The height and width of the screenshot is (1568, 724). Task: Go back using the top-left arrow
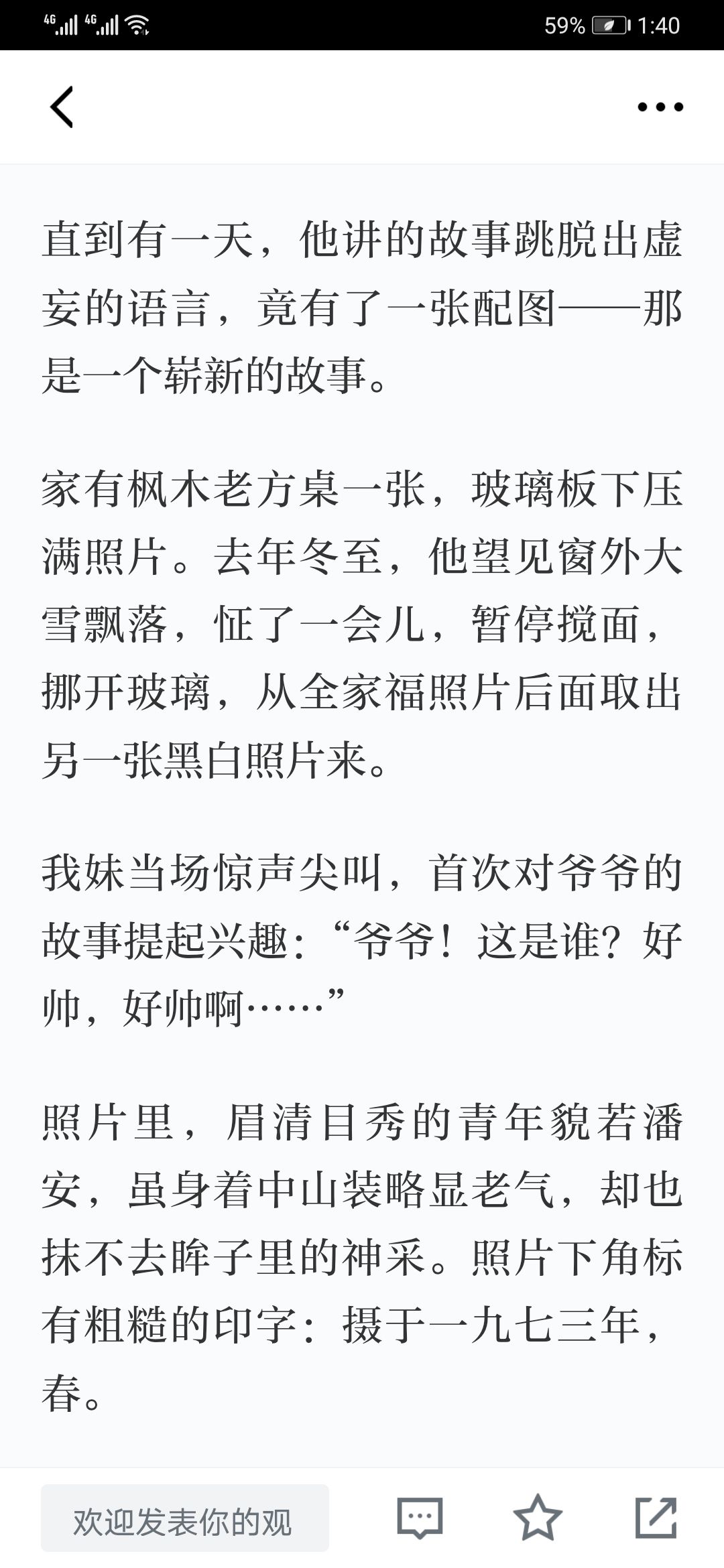click(62, 107)
